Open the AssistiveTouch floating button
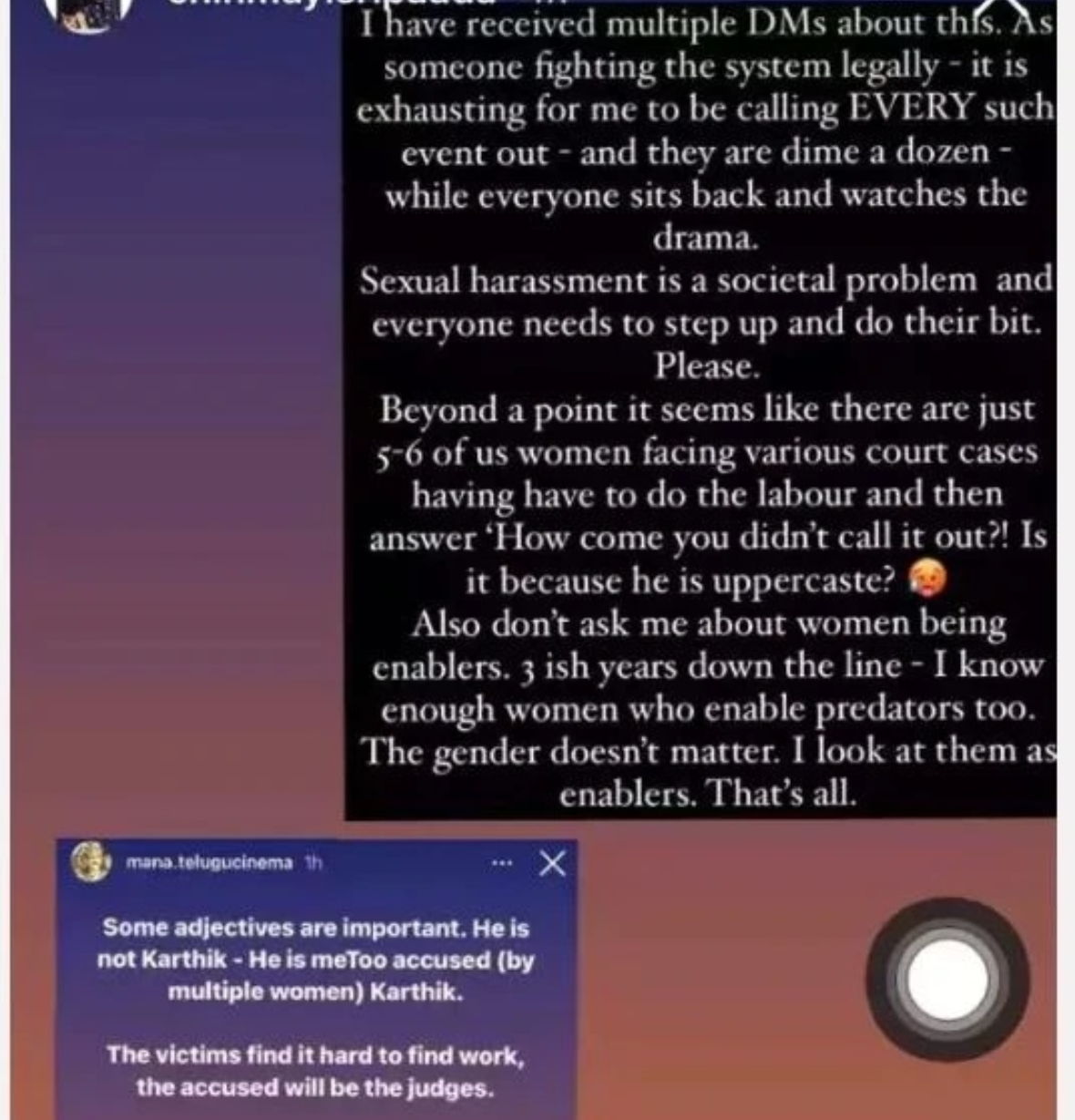Image resolution: width=1075 pixels, height=1120 pixels. [x=947, y=980]
